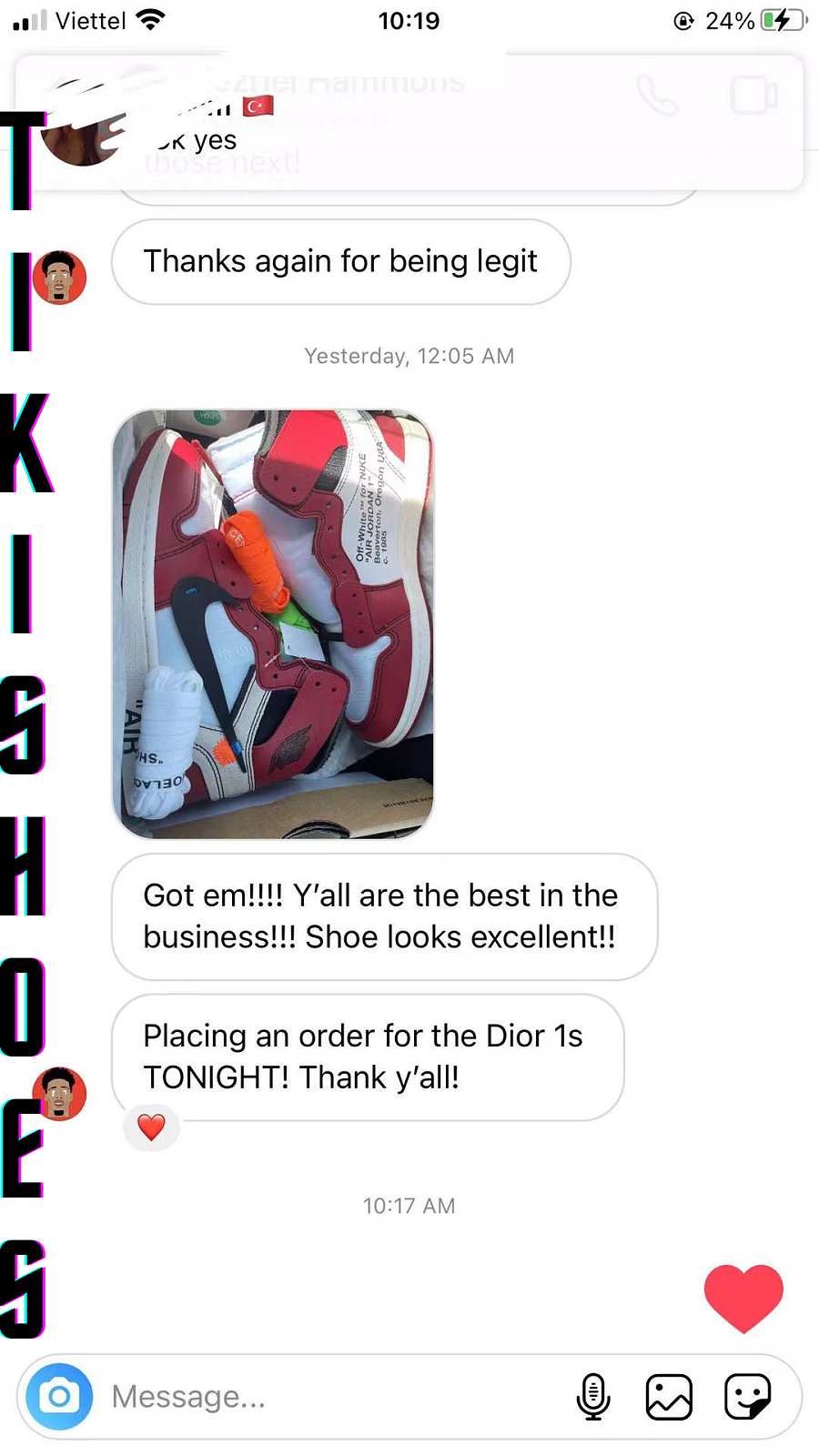Start an audio call

pyautogui.click(x=657, y=95)
